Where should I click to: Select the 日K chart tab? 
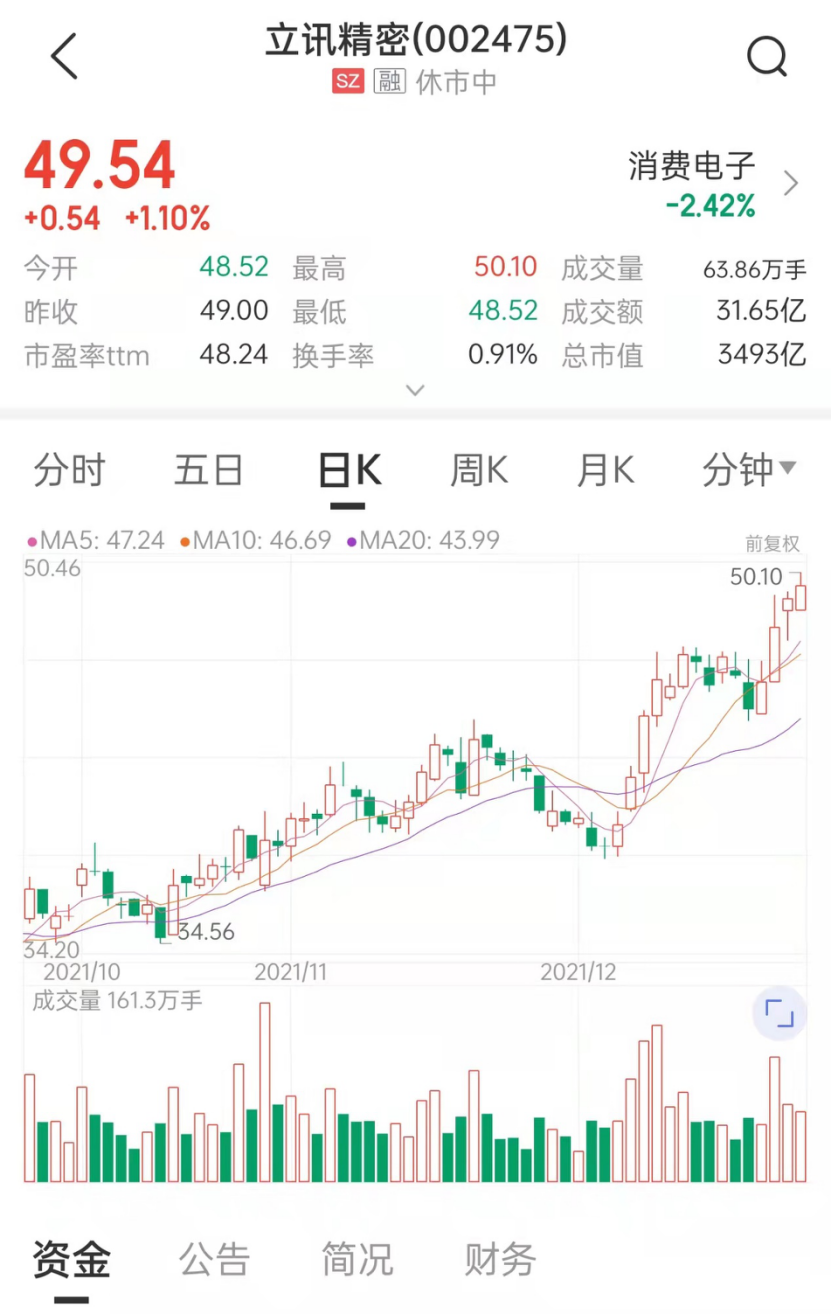349,470
